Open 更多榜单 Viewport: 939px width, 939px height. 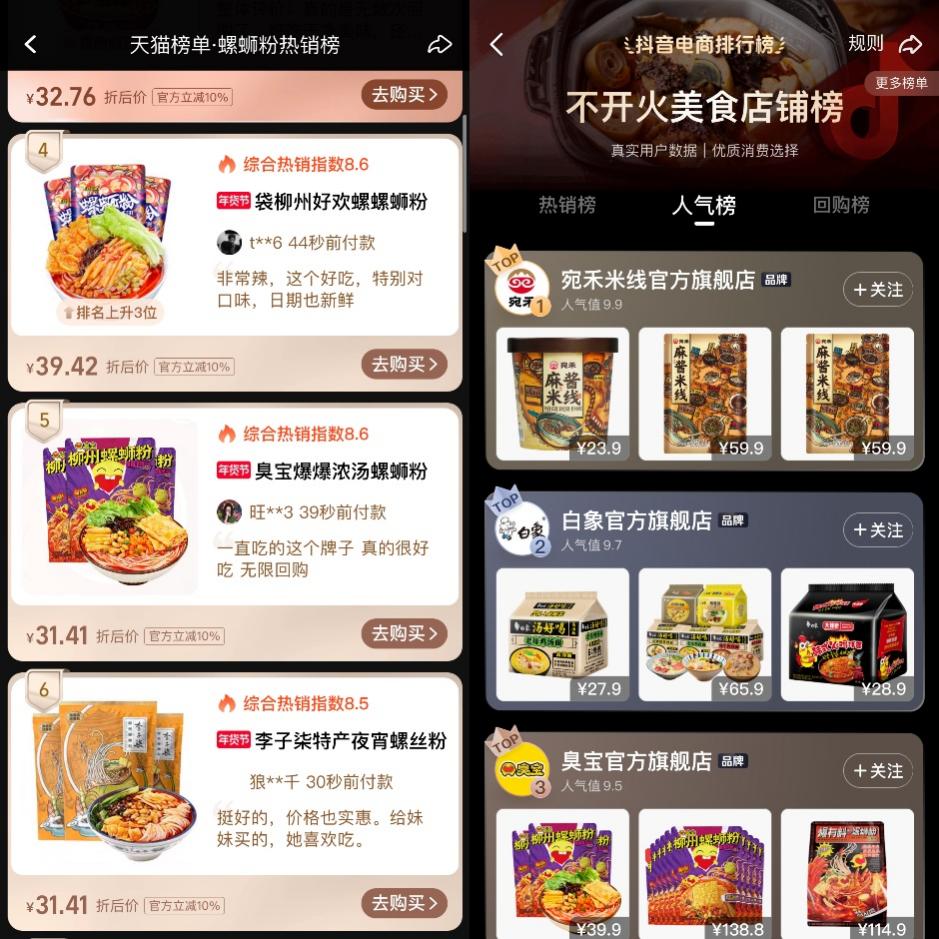(x=901, y=83)
